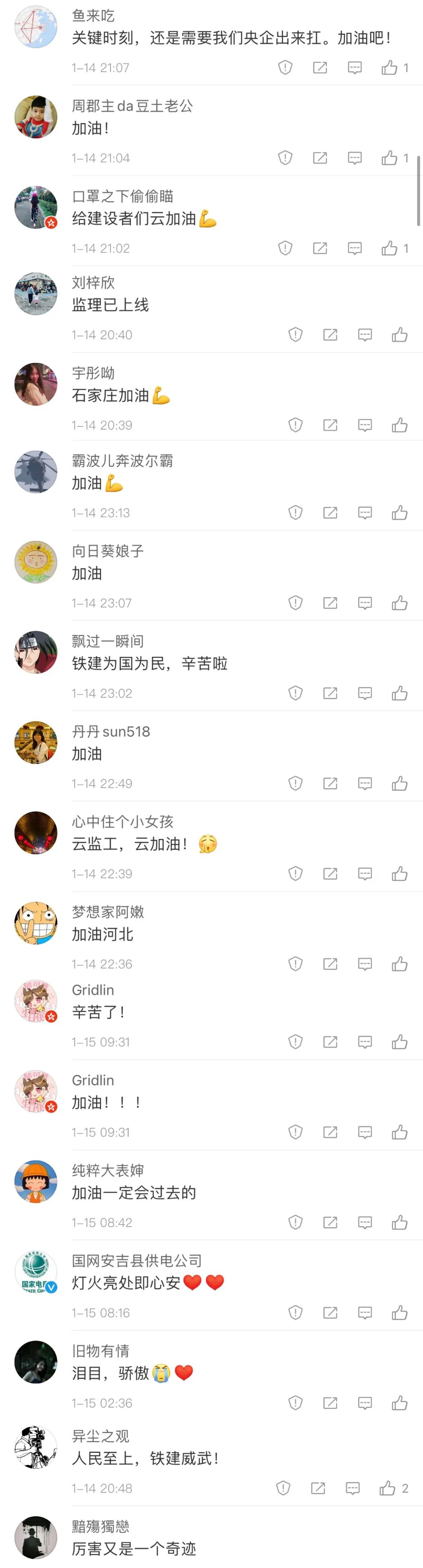Reply to 异尘之观's comment
This screenshot has width=423, height=1568.
click(352, 1488)
